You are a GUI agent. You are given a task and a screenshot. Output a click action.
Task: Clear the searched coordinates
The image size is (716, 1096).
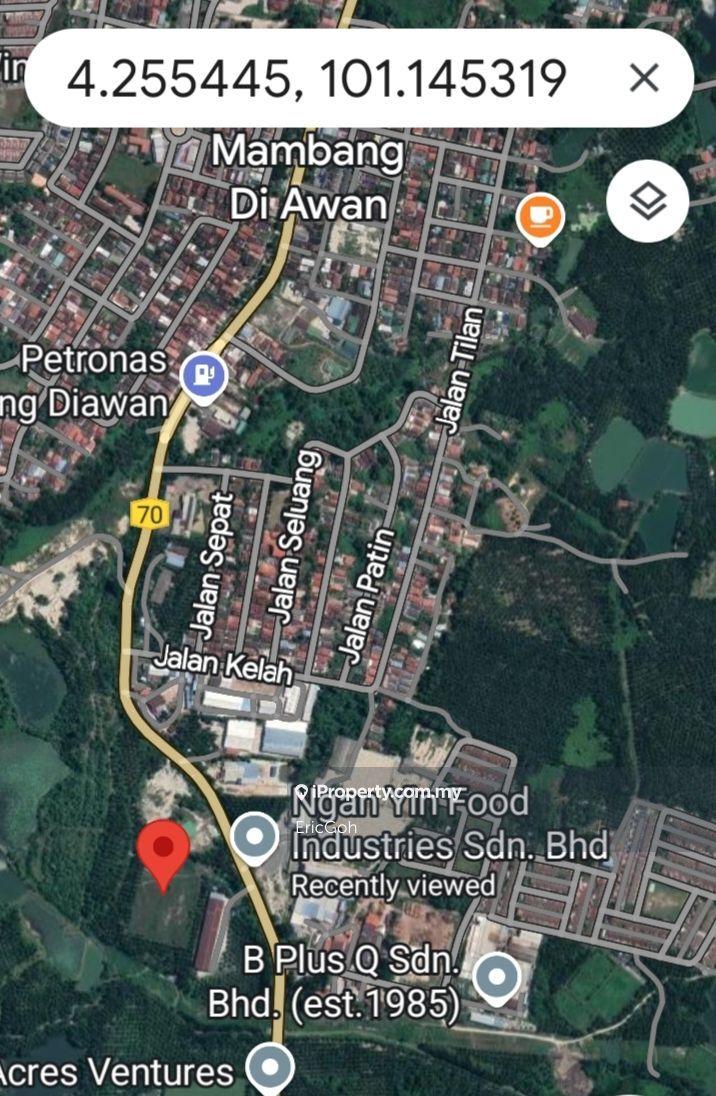[645, 78]
